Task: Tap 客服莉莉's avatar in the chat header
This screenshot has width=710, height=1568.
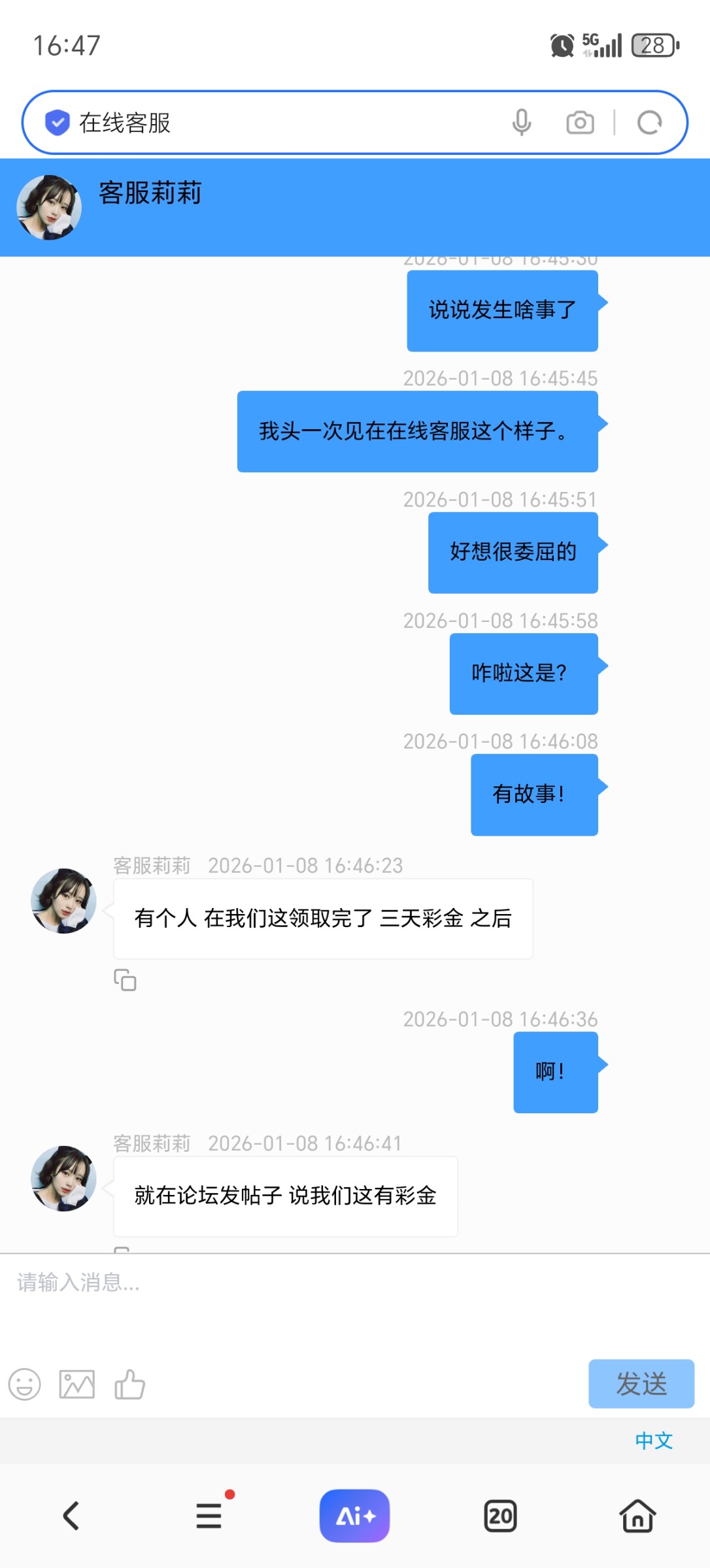Action: click(x=49, y=208)
